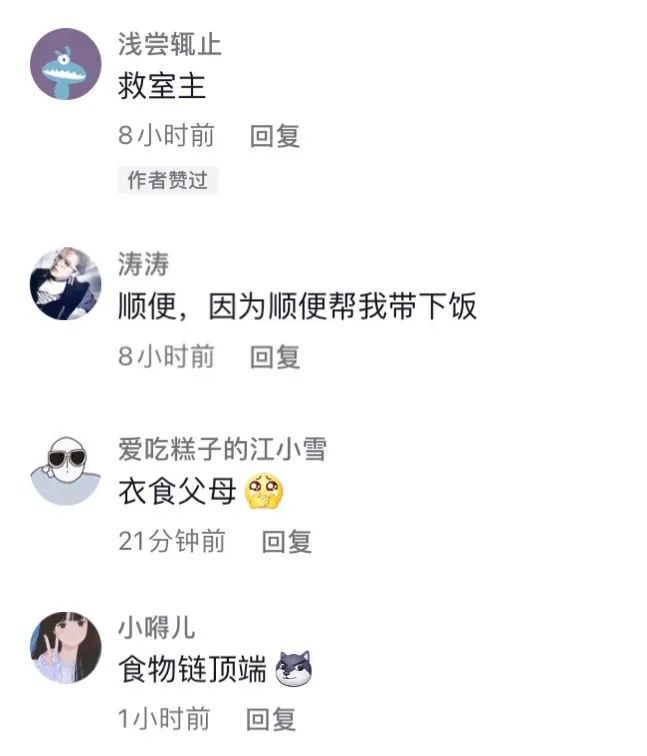Image resolution: width=647 pixels, height=756 pixels.
Task: Open 小嘚儿's profile avatar
Action: 66,648
